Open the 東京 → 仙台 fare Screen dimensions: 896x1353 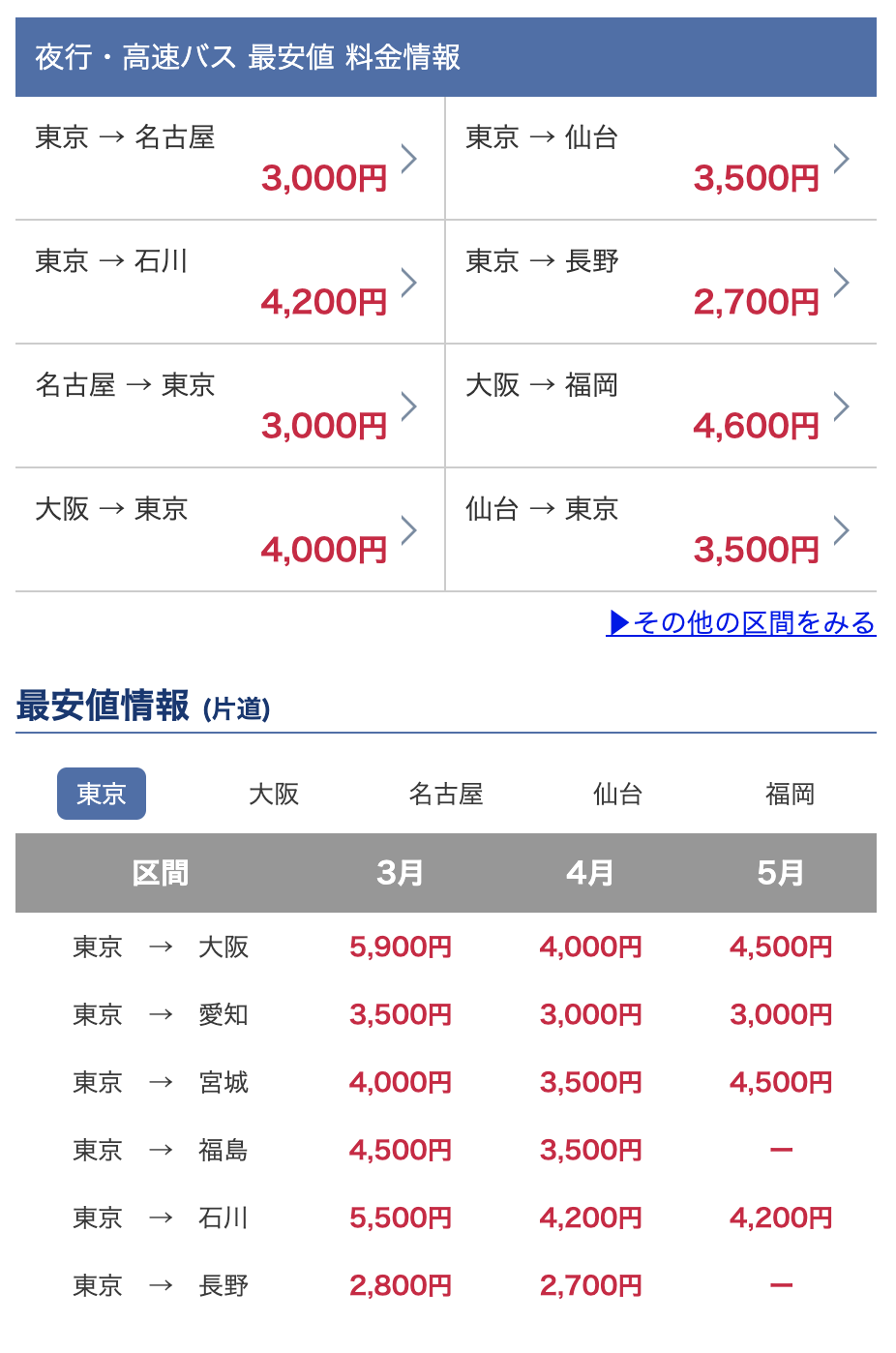pyautogui.click(x=661, y=159)
